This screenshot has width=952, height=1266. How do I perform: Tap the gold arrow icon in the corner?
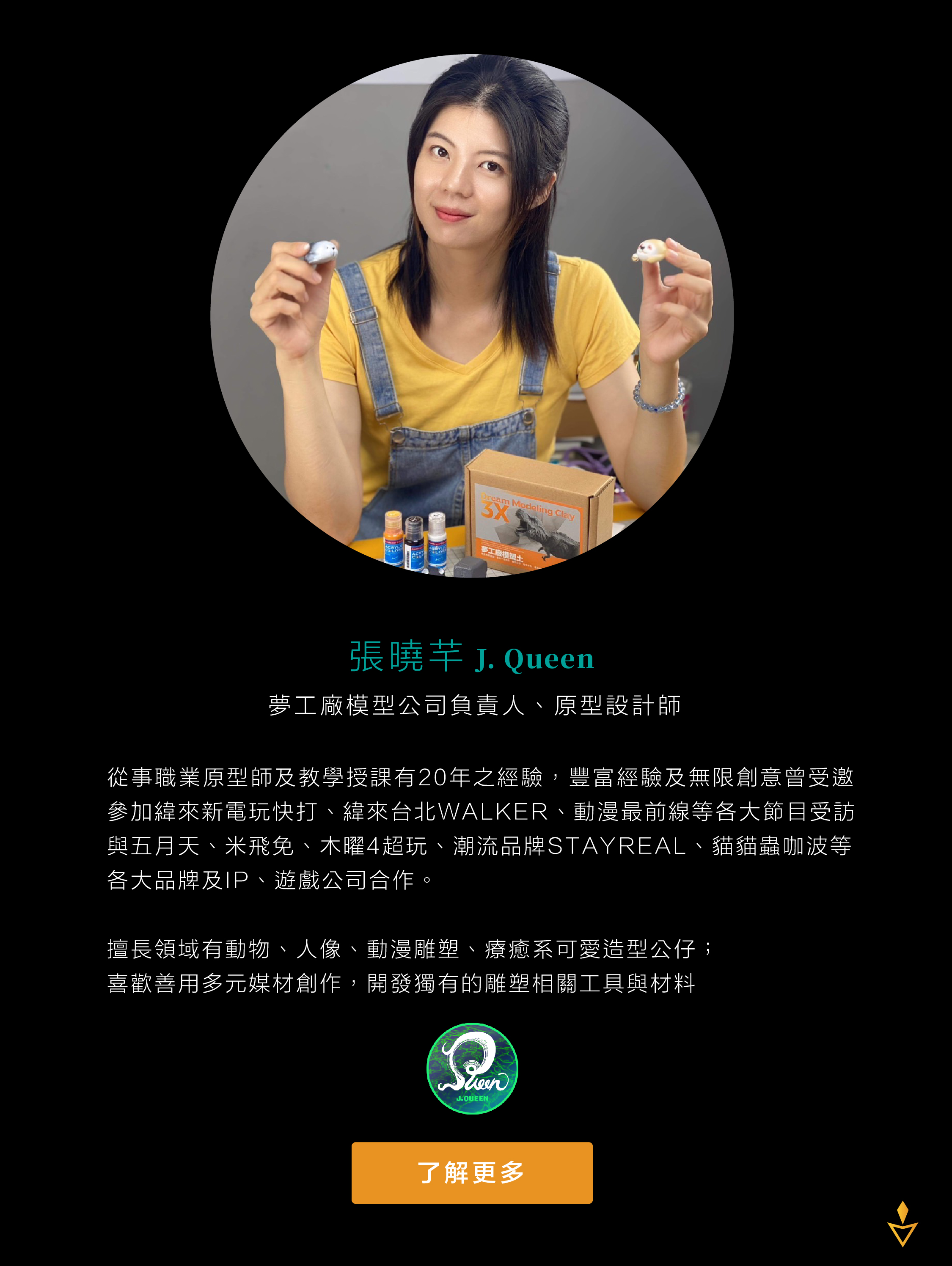[902, 1224]
